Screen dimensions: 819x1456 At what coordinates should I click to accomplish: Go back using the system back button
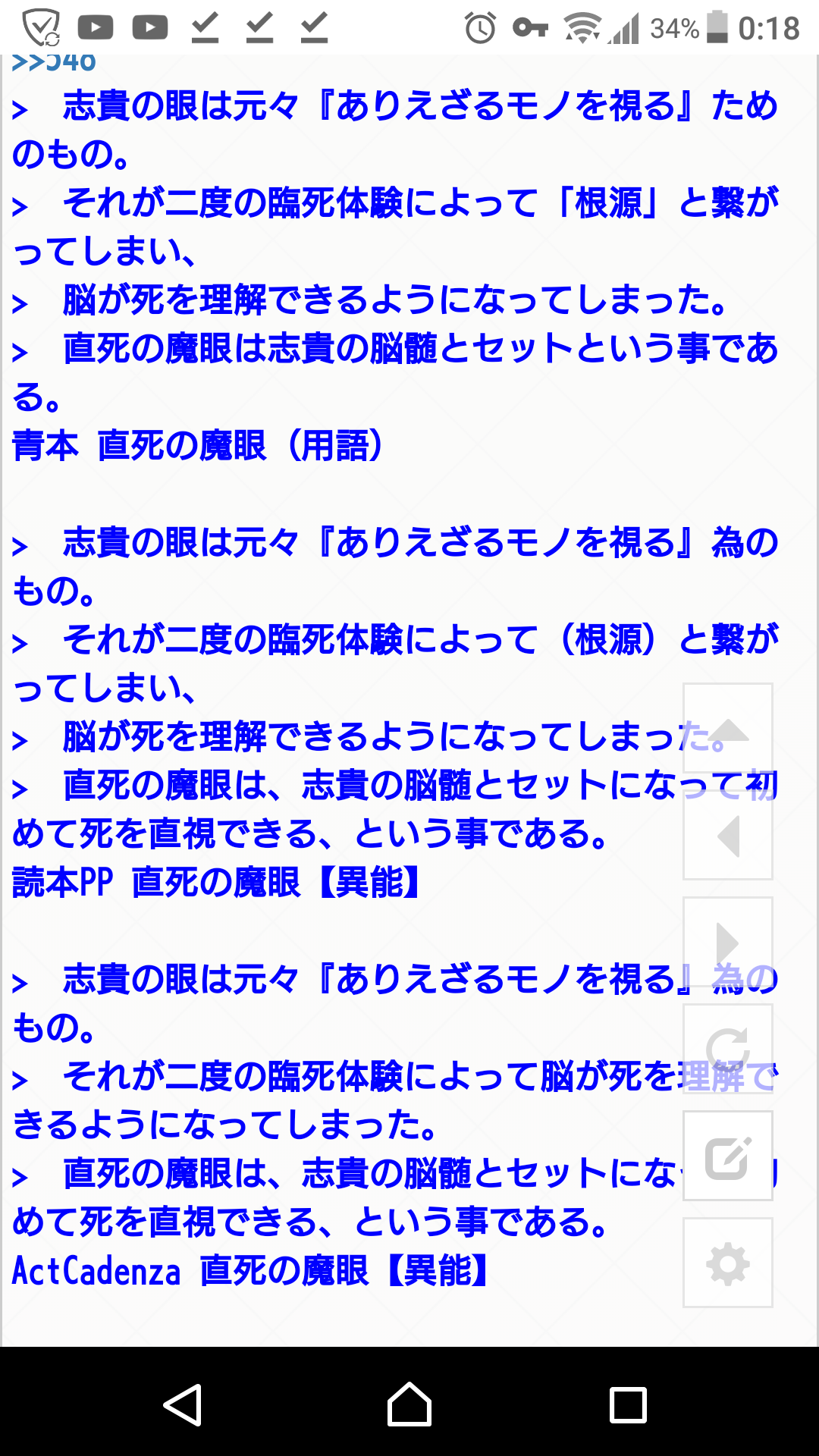183,1404
